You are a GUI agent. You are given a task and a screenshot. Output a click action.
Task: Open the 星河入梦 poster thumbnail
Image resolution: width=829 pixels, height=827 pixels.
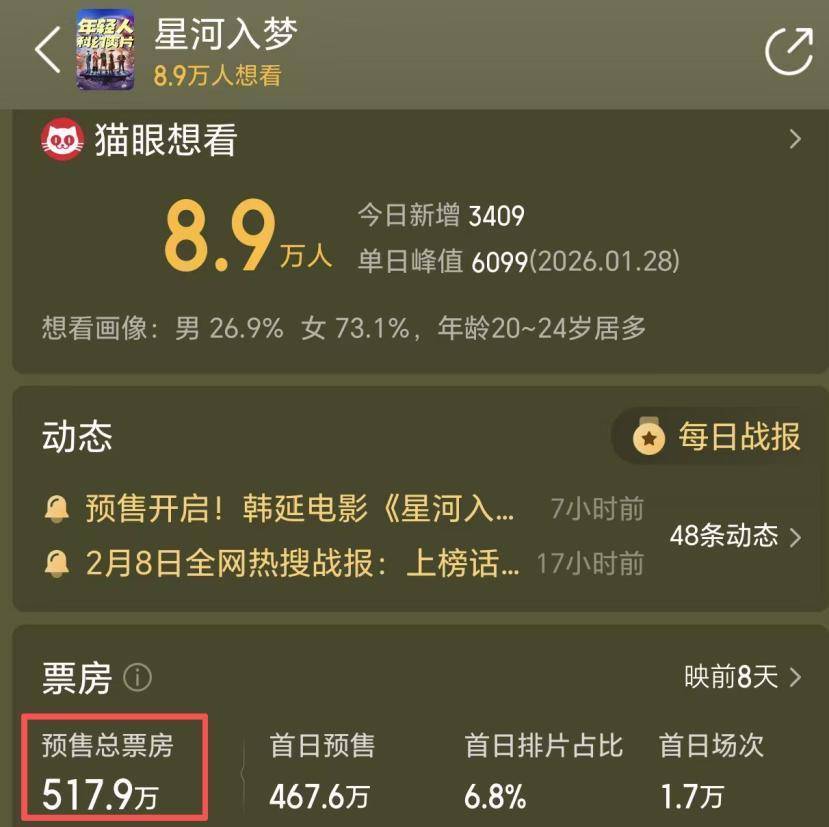(x=105, y=50)
